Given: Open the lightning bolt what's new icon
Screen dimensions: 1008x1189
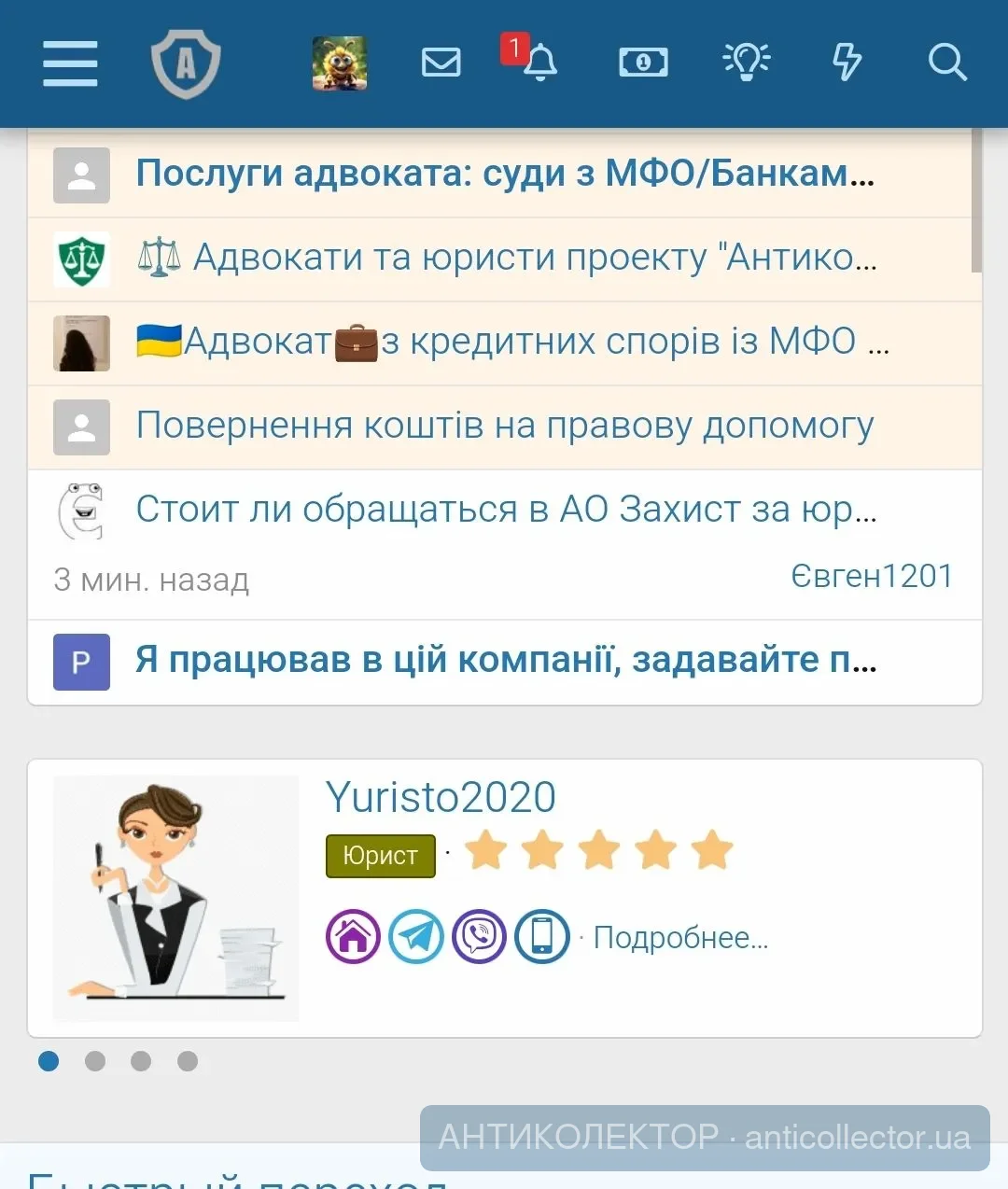Looking at the screenshot, I should pyautogui.click(x=847, y=63).
